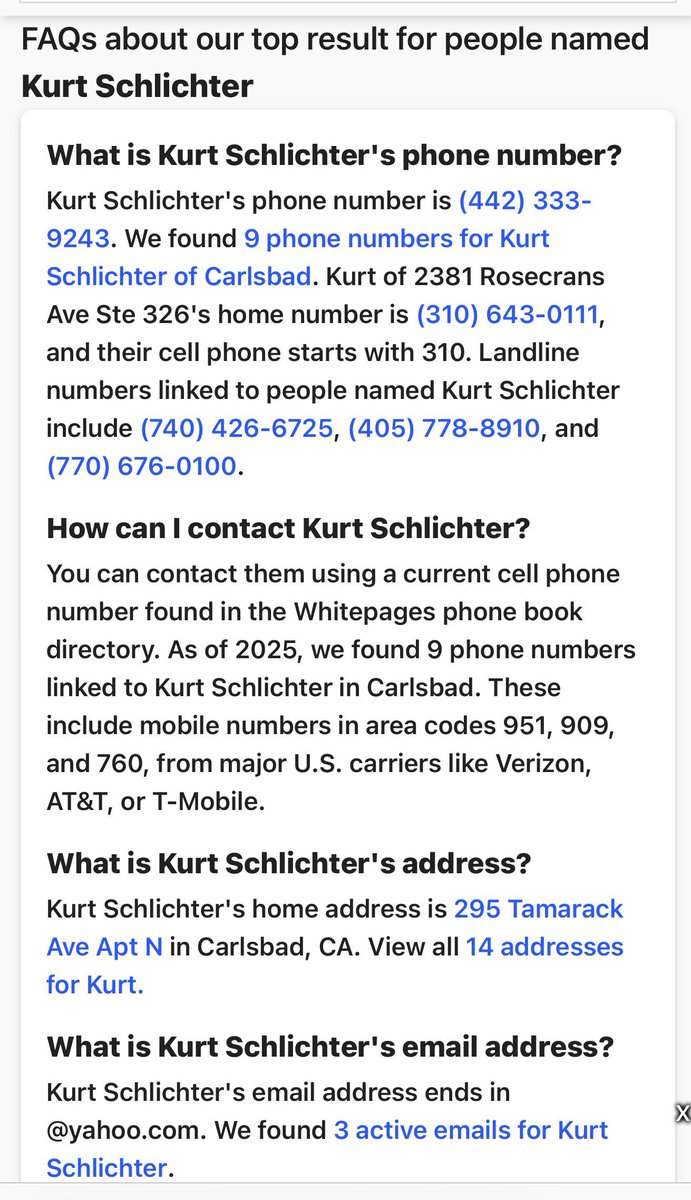Open the landline link with area code 405
691x1200 pixels.
[444, 429]
